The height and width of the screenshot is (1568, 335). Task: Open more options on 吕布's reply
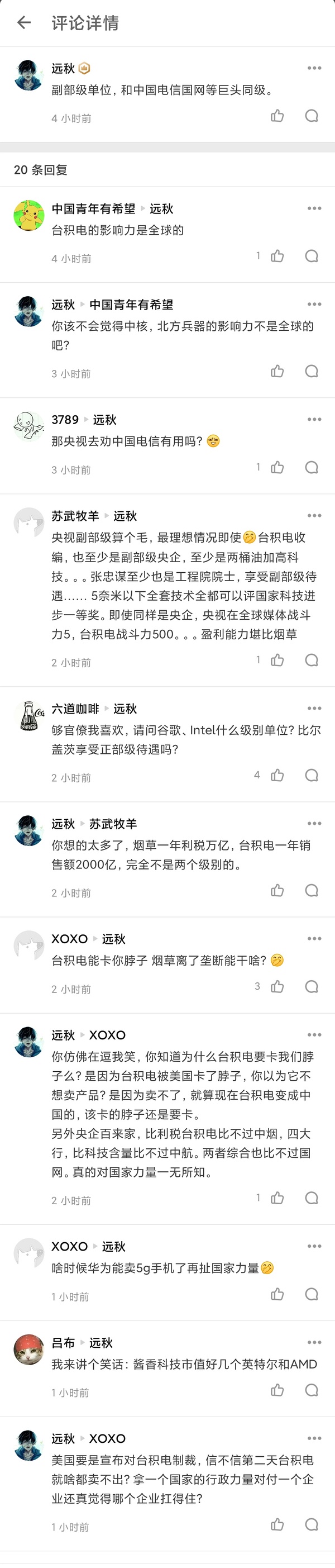pos(314,1342)
